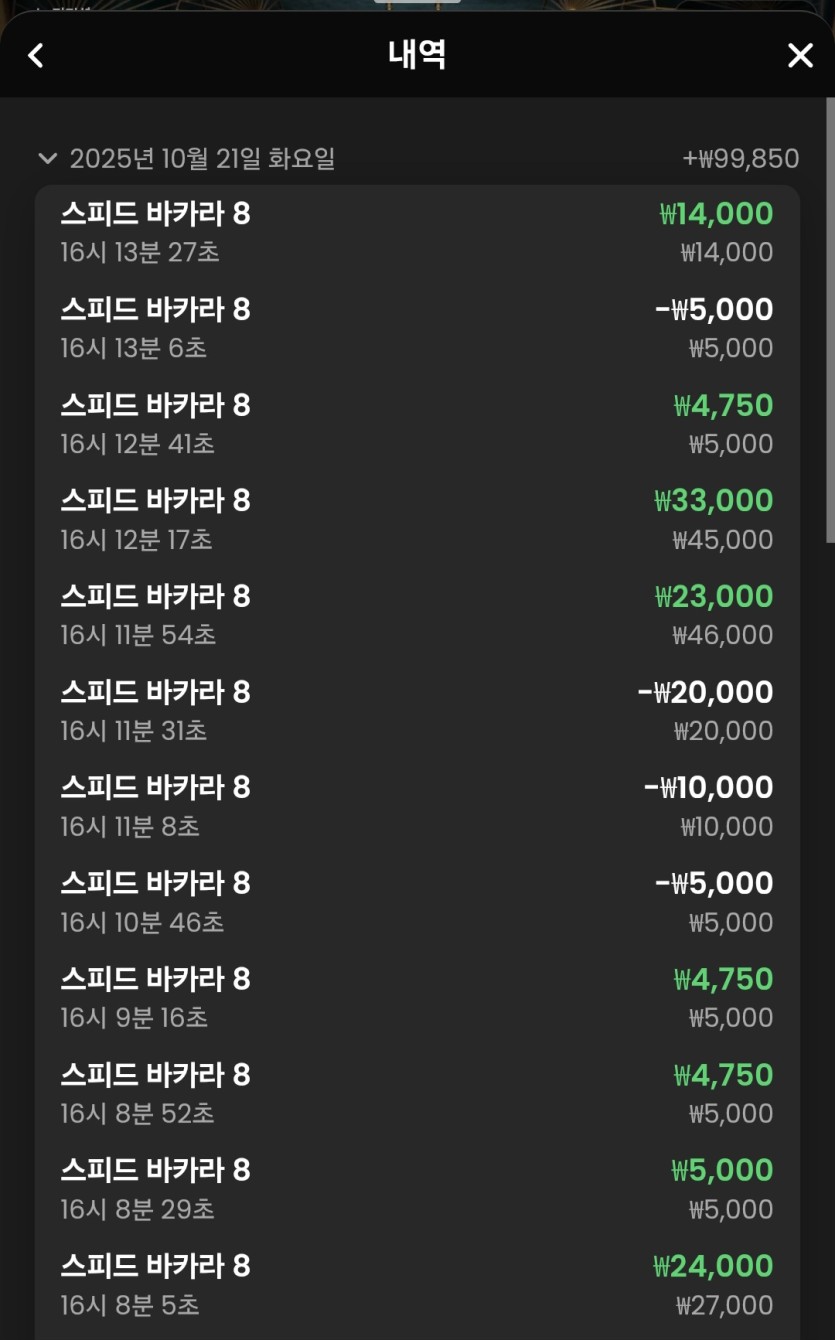835x1340 pixels.
Task: View details of the 16시 11분 54초 round
Action: [417, 615]
